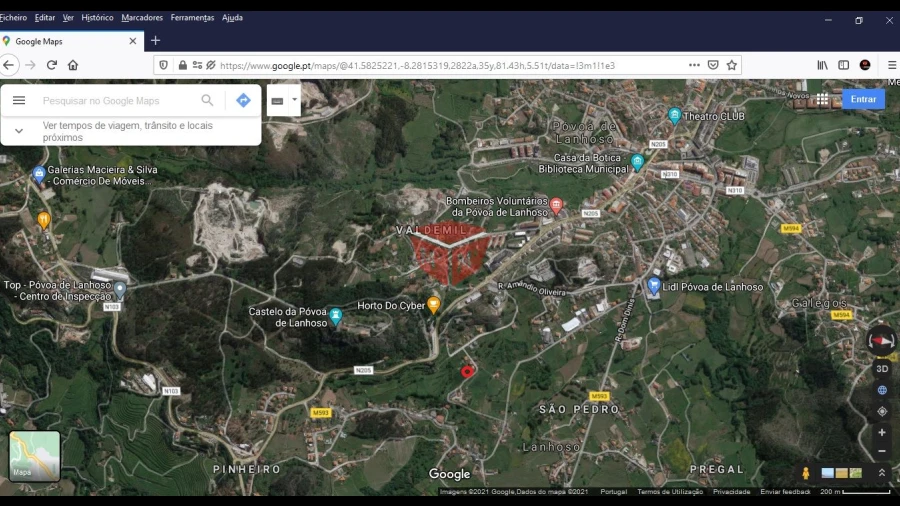This screenshot has height=506, width=900.
Task: Tap the magnifier search icon
Action: coord(207,100)
